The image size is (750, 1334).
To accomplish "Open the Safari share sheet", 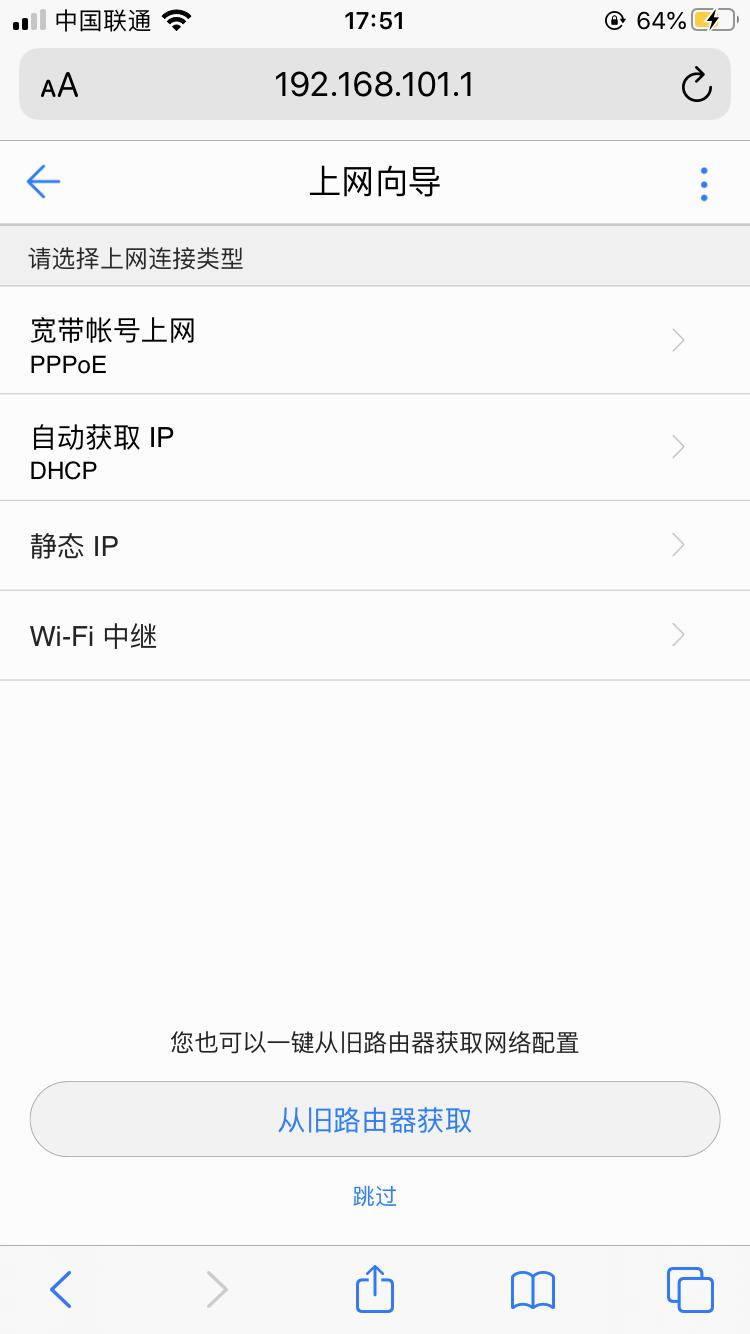I will [373, 1289].
